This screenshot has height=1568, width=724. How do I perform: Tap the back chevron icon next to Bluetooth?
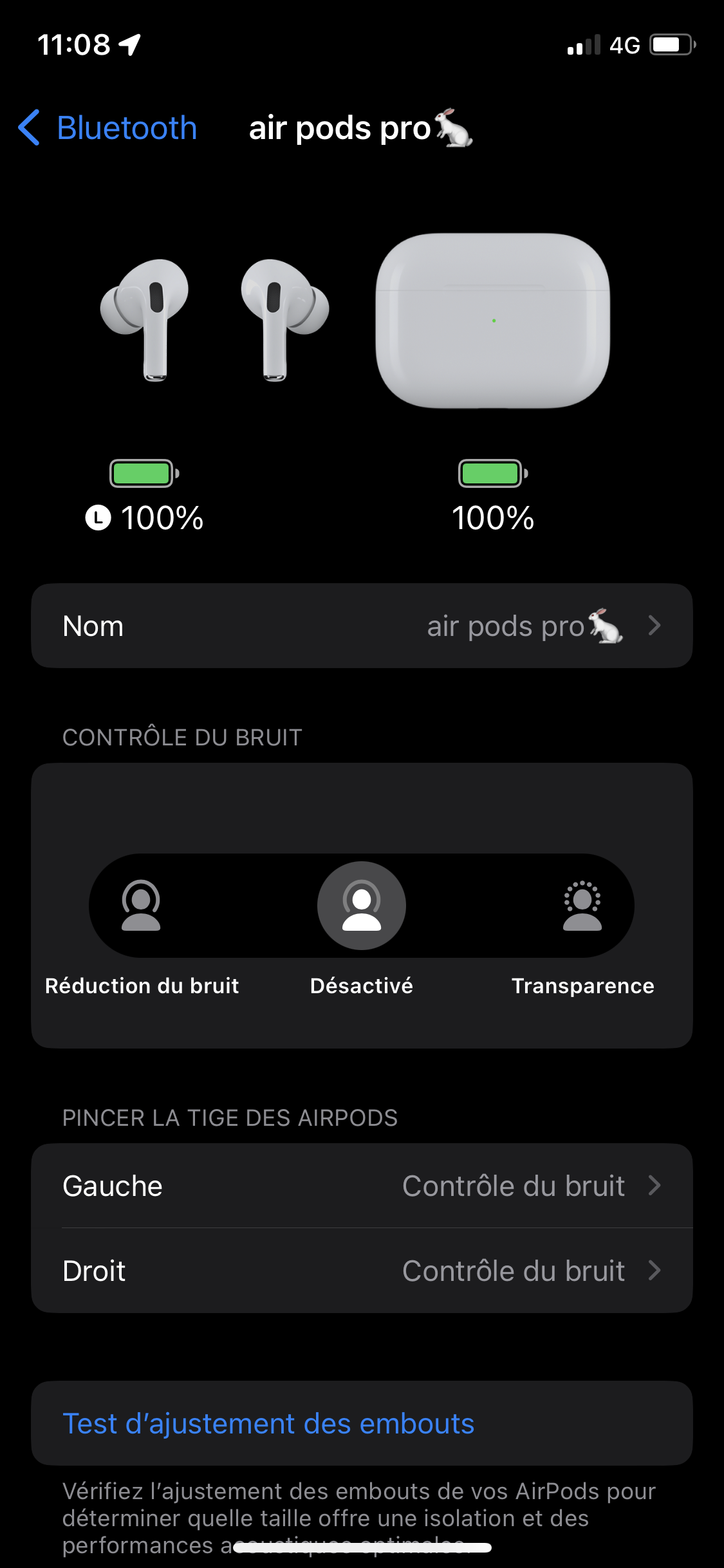point(29,129)
